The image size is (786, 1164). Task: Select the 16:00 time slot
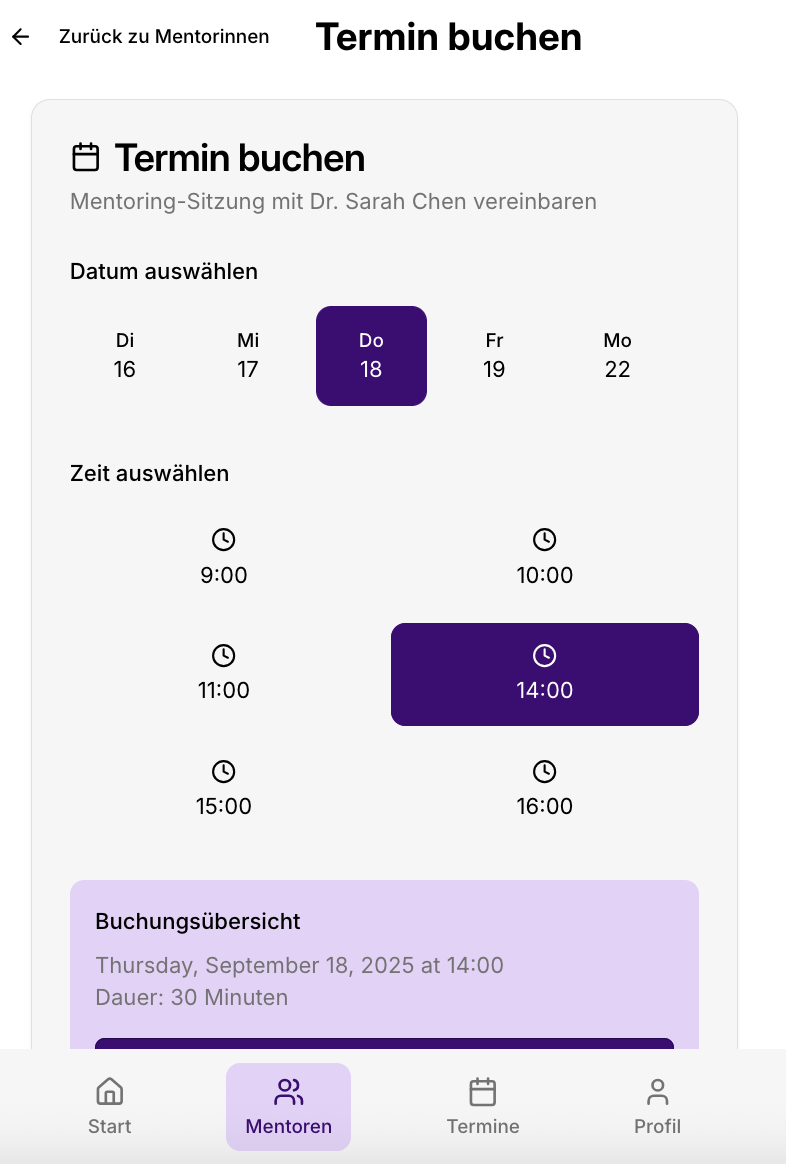click(x=544, y=789)
